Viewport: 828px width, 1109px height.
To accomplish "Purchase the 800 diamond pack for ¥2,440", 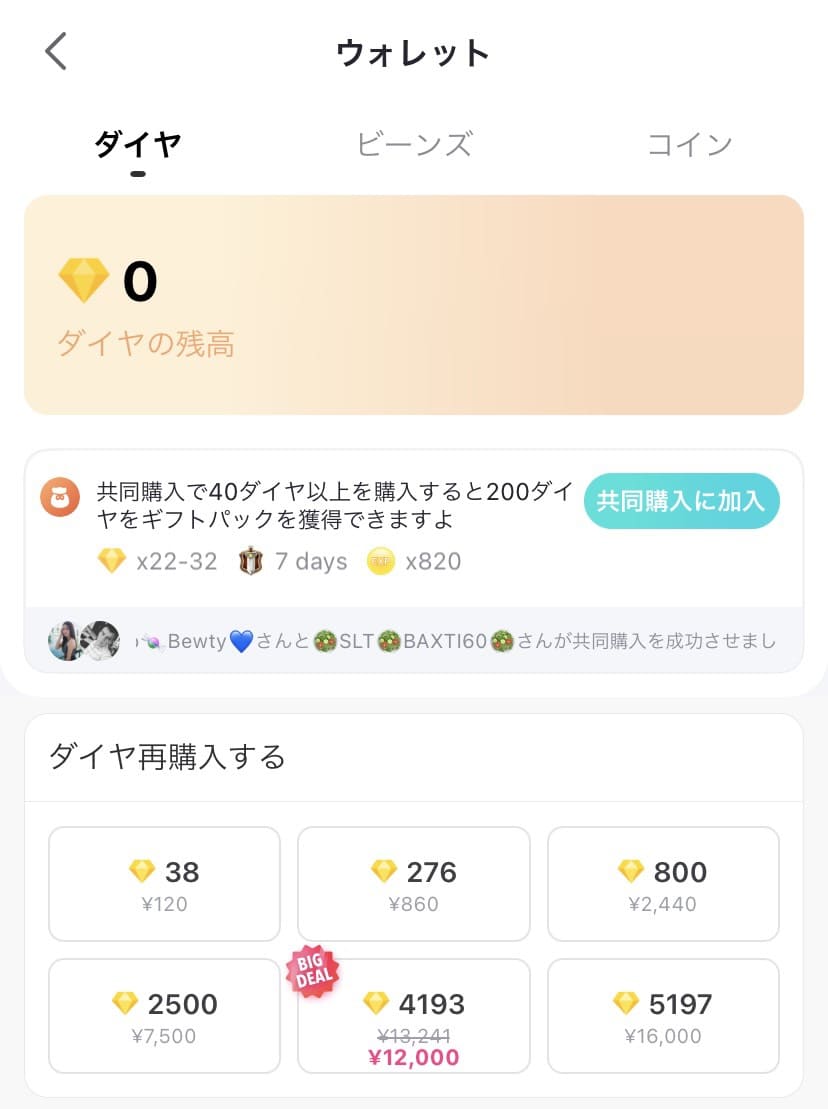I will coord(663,883).
